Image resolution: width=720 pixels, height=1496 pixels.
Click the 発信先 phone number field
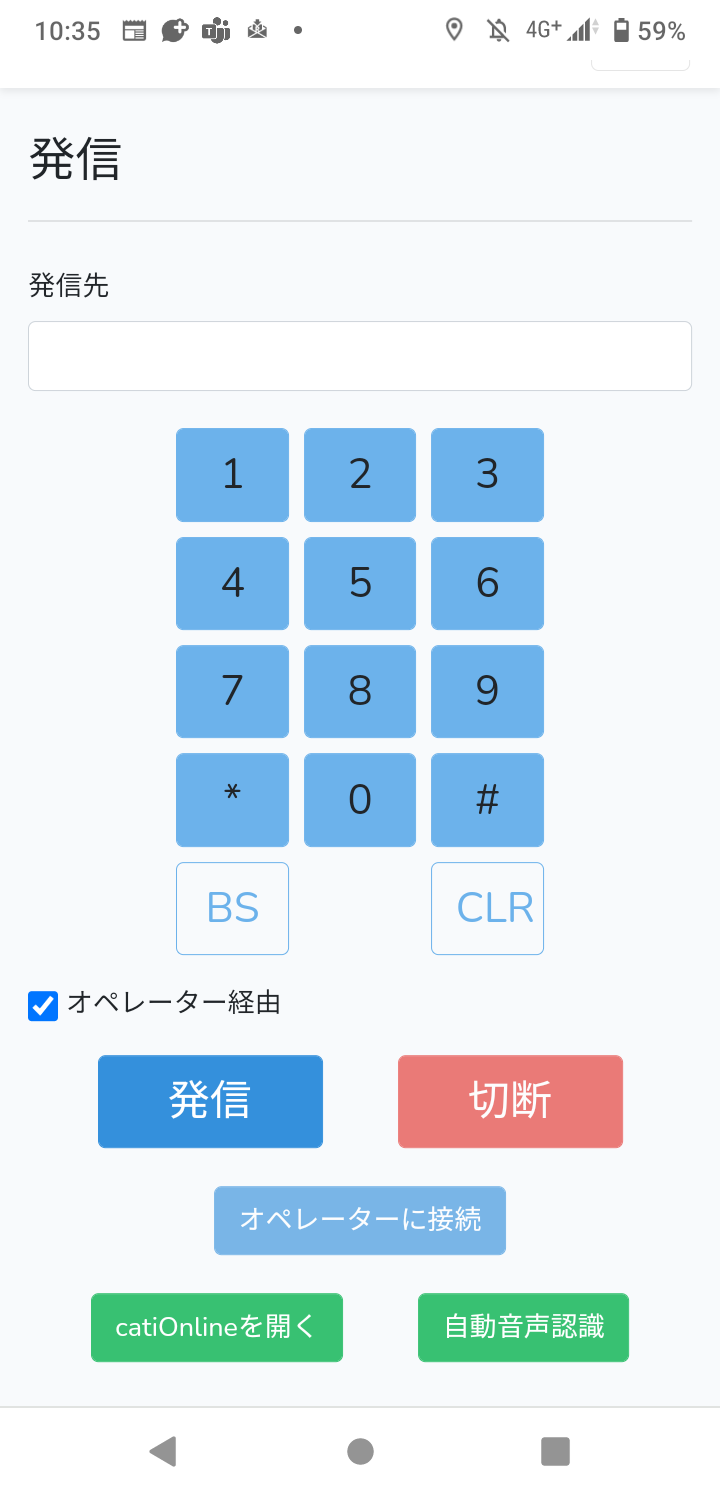tap(360, 355)
